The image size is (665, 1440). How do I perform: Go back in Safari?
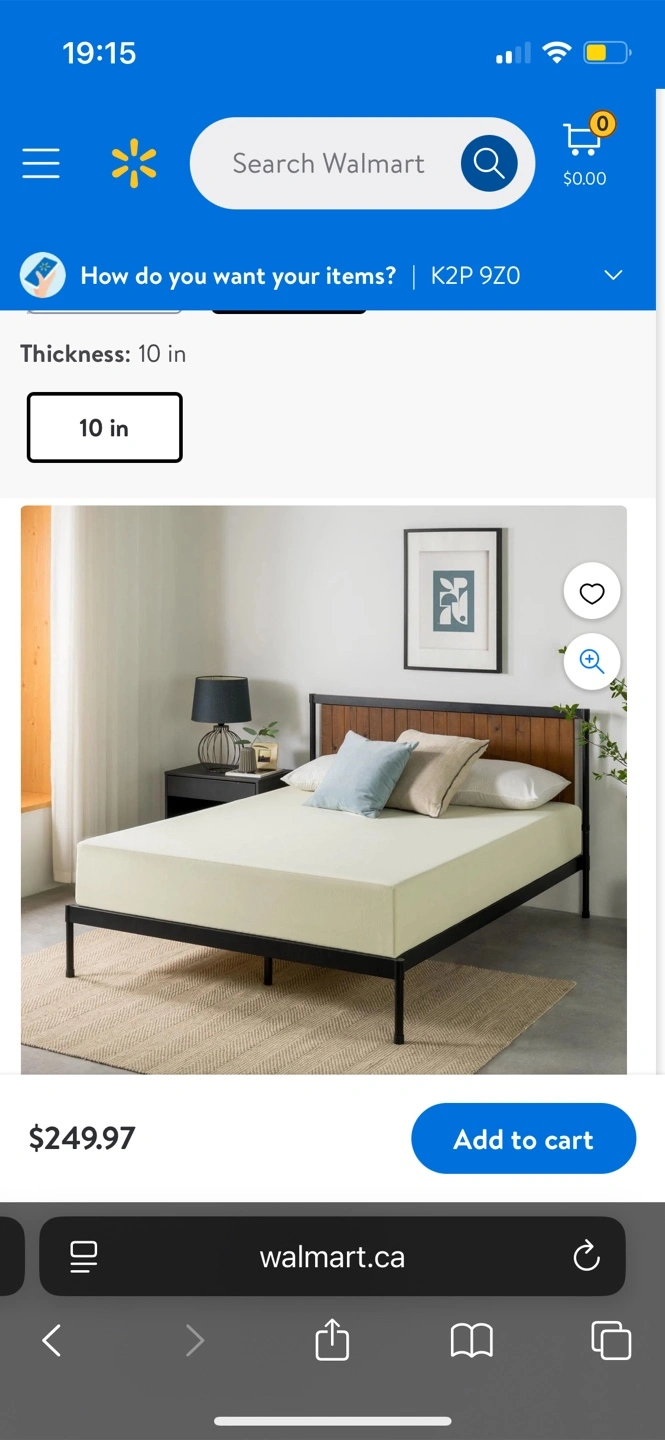tap(52, 1340)
